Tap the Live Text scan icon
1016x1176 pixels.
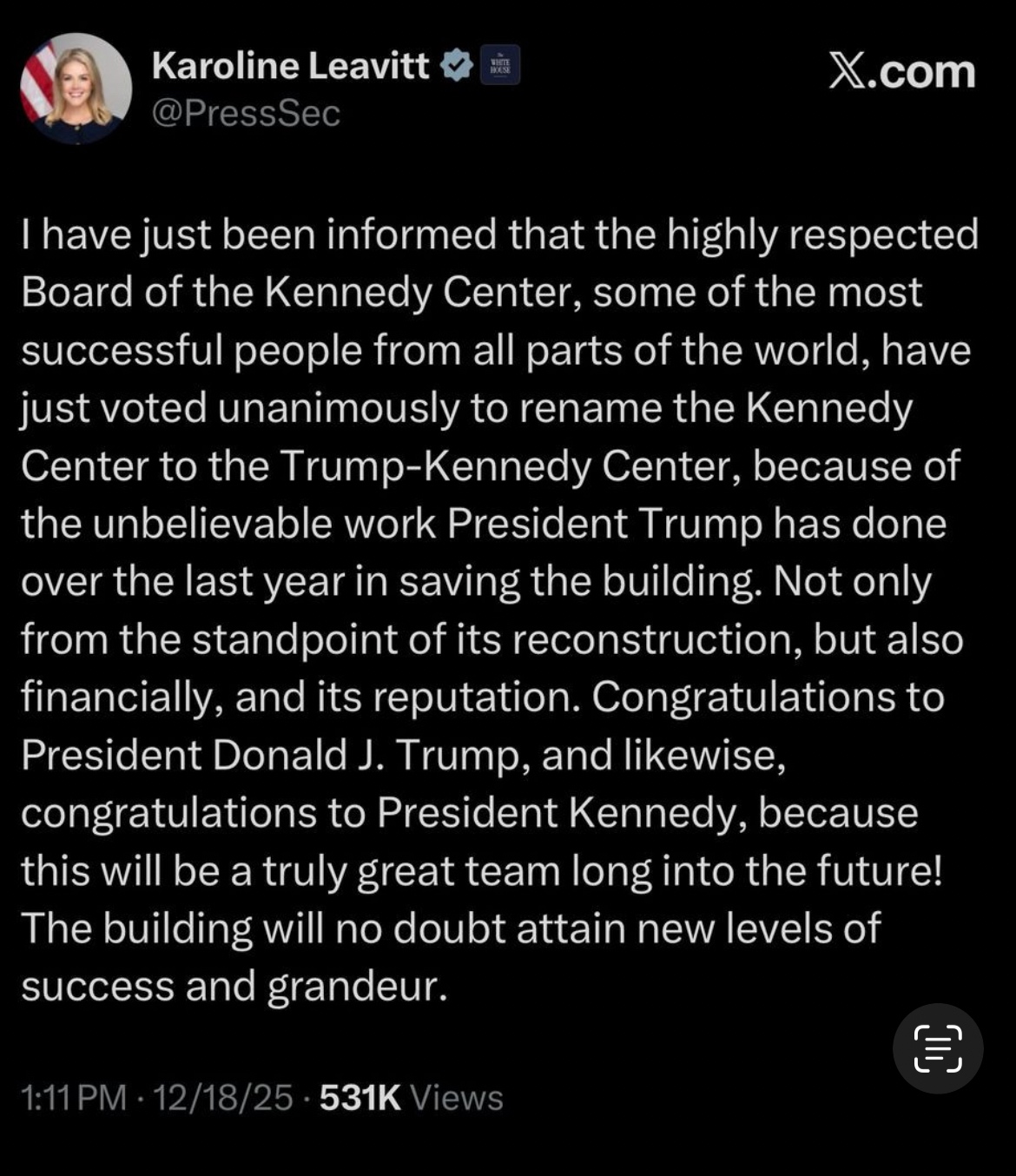pyautogui.click(x=938, y=1047)
